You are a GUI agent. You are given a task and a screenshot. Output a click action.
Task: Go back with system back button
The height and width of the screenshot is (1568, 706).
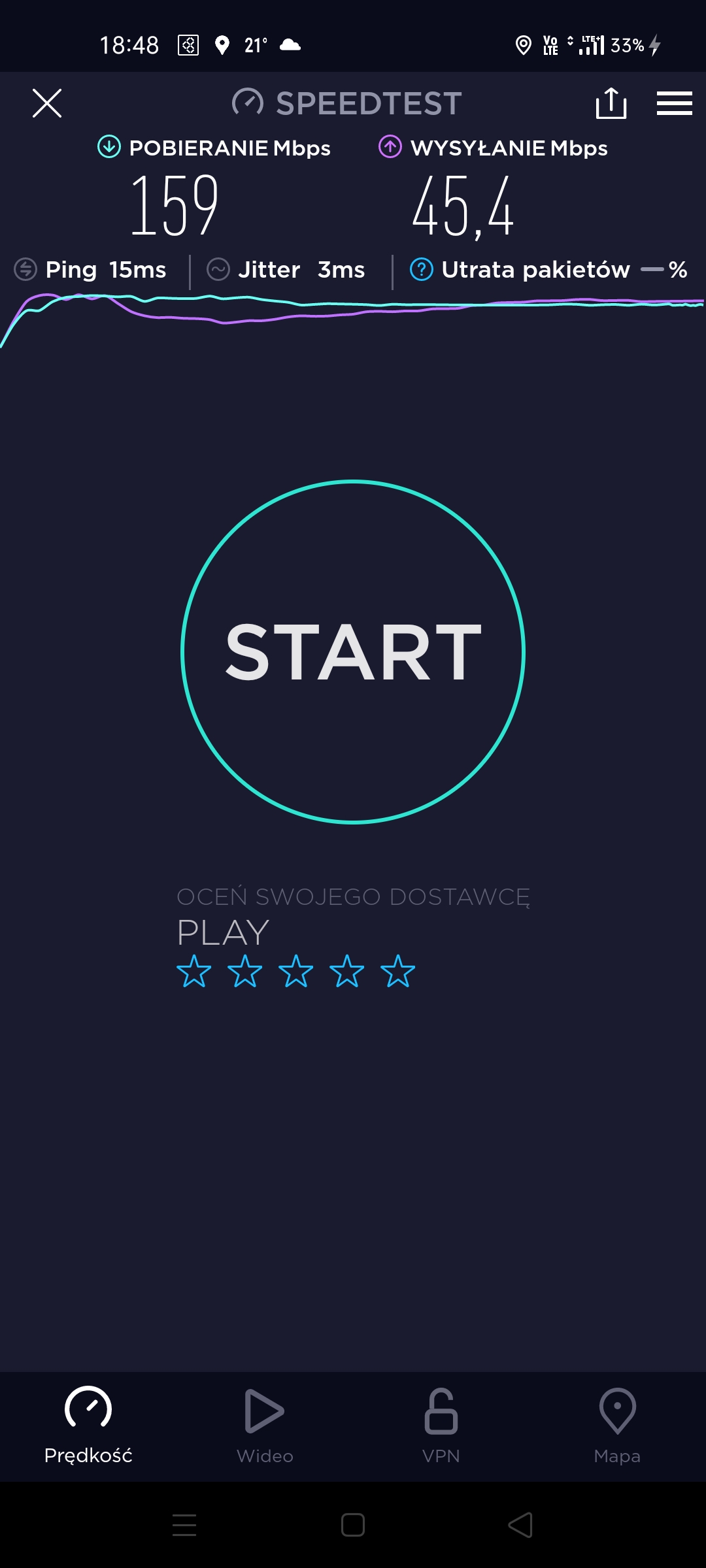click(520, 1525)
